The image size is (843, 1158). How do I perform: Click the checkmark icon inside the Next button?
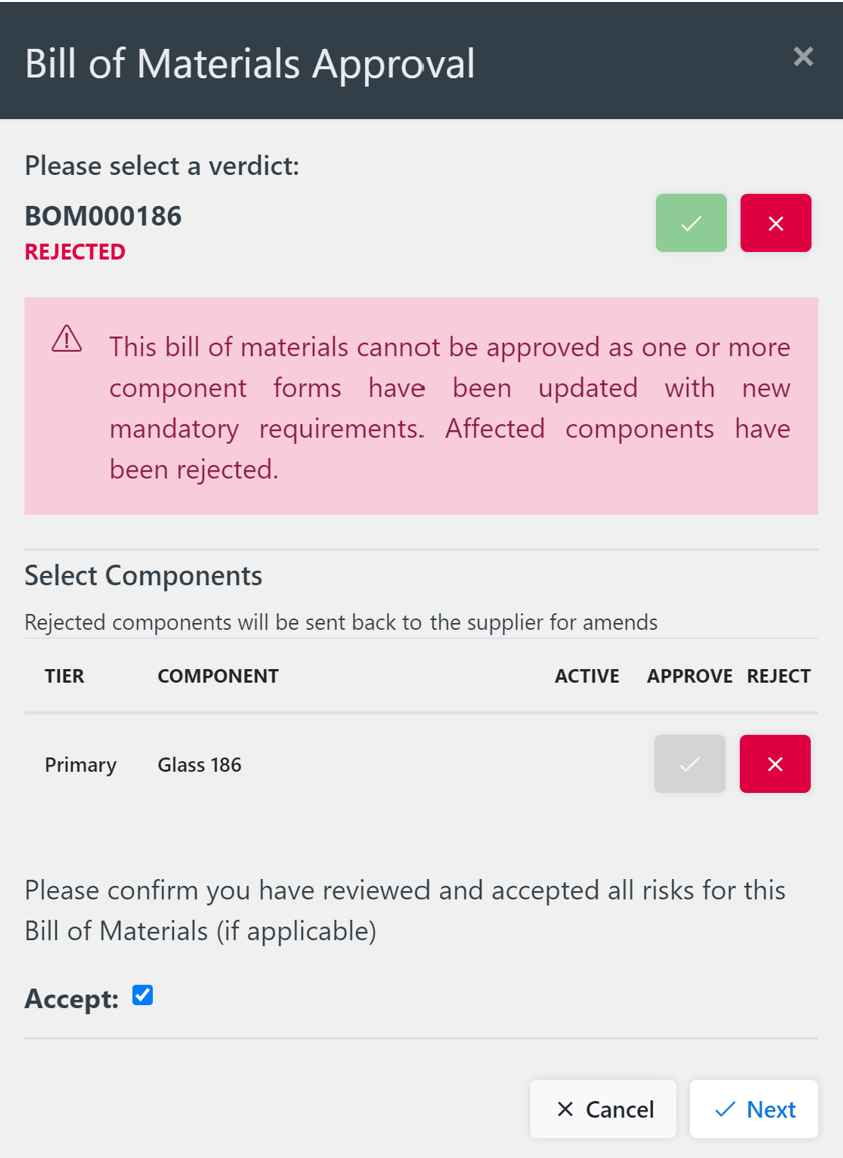click(724, 1109)
